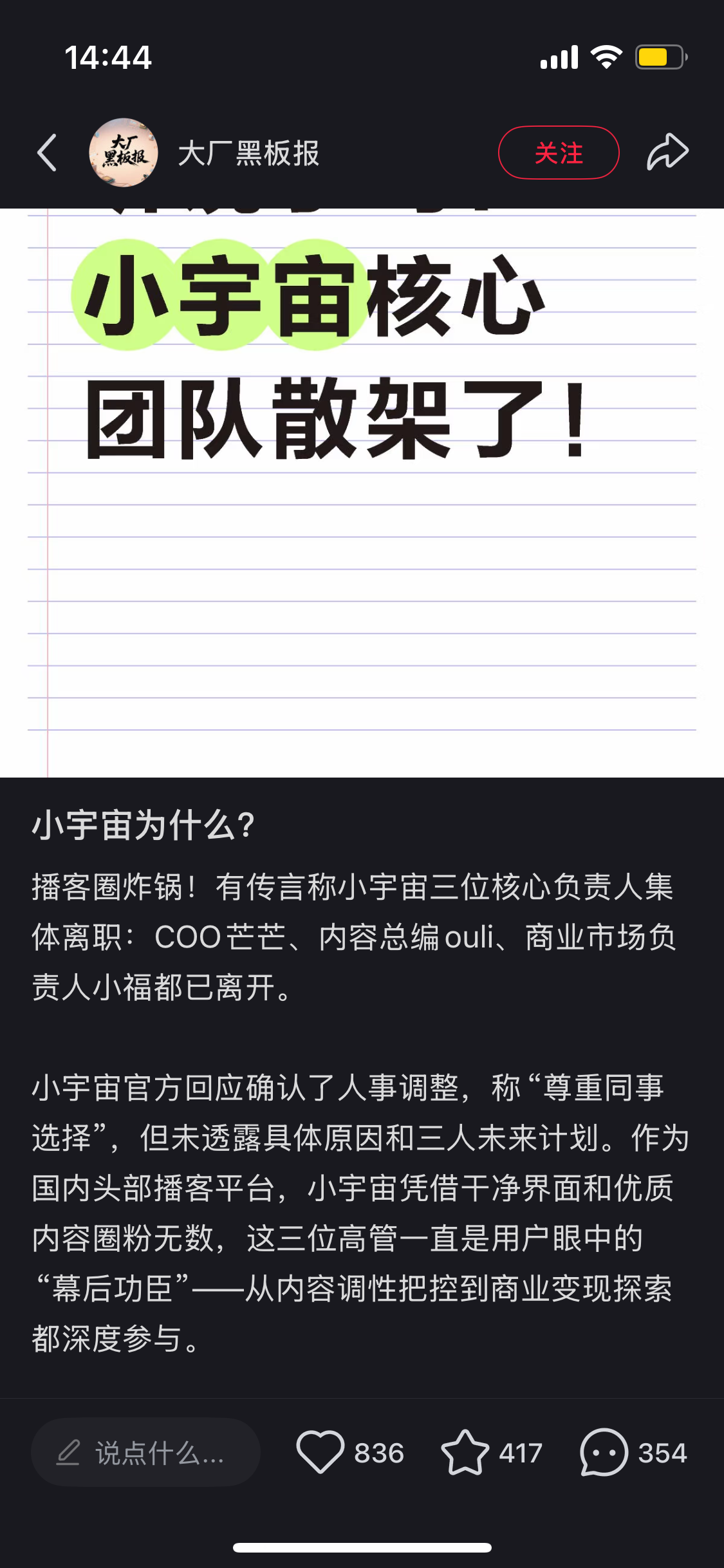Image resolution: width=724 pixels, height=1568 pixels.
Task: Open the comments bubble icon
Action: (604, 1452)
